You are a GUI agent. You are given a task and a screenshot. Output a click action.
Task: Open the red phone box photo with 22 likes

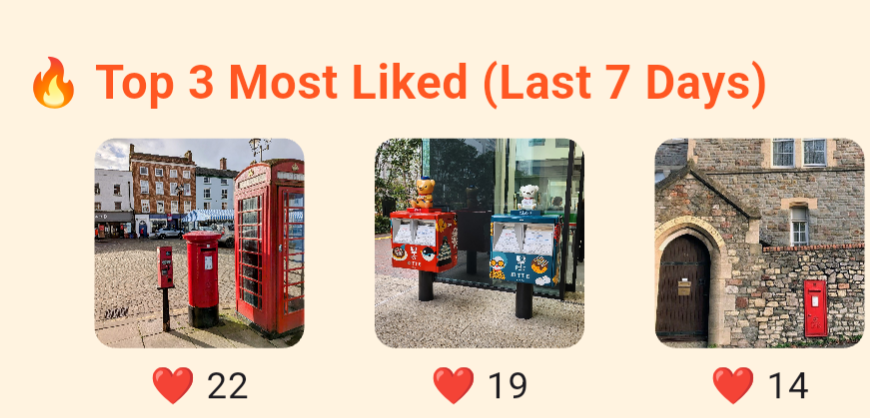point(199,243)
